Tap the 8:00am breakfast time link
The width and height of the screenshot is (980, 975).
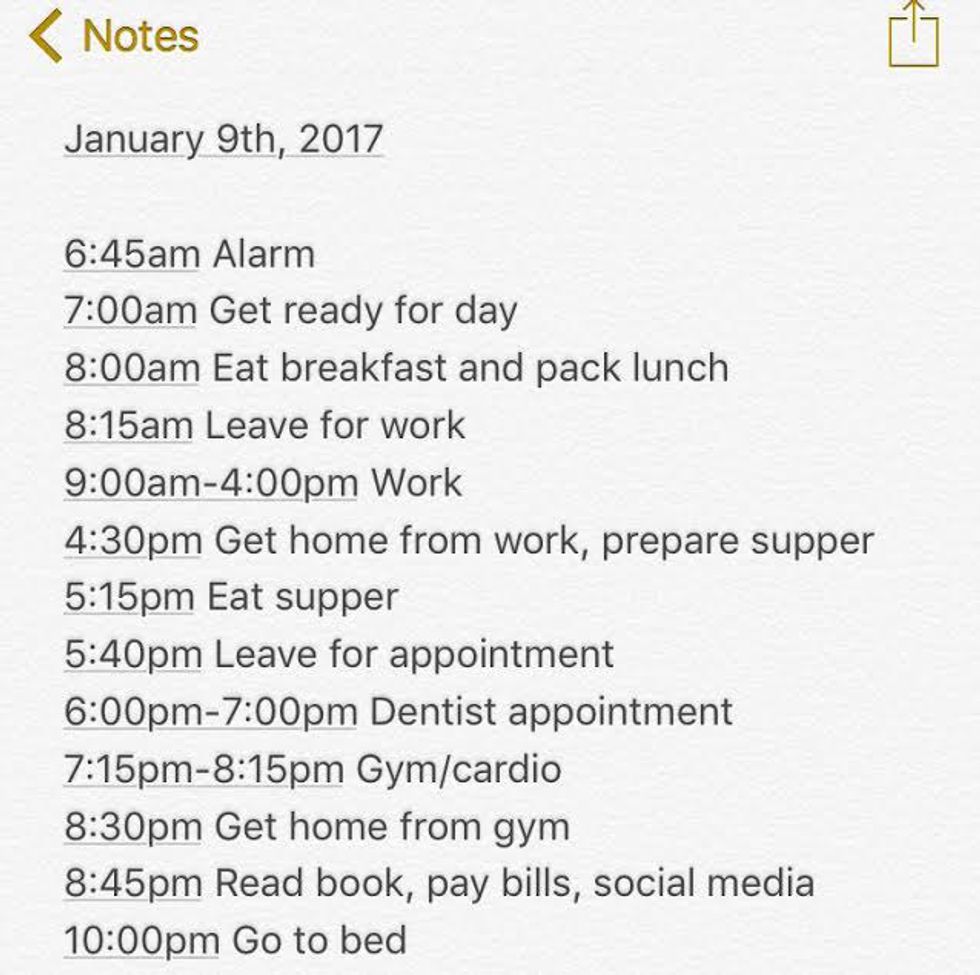coord(132,368)
